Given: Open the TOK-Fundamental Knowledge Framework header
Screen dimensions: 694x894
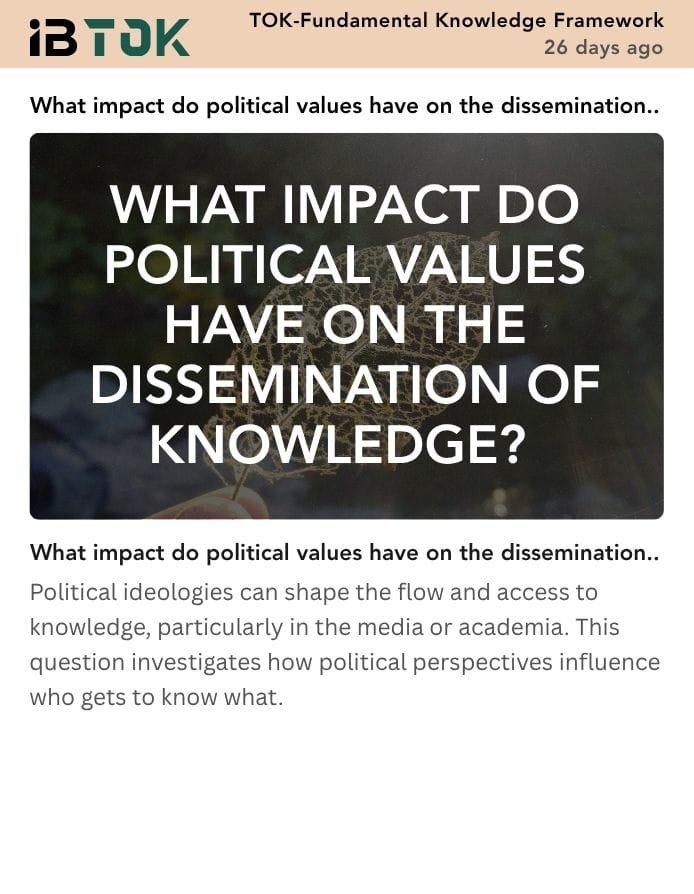Looking at the screenshot, I should point(456,20).
